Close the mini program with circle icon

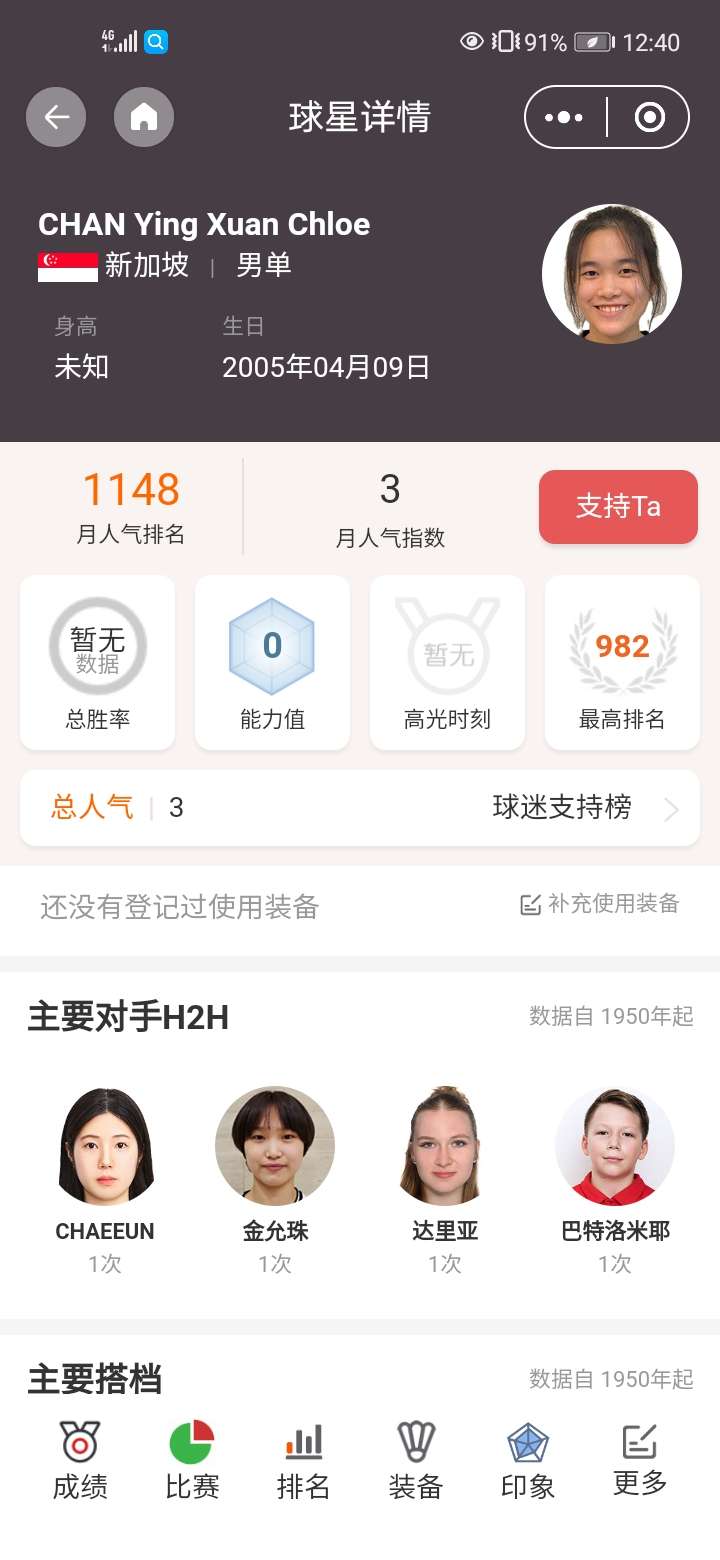coord(650,117)
